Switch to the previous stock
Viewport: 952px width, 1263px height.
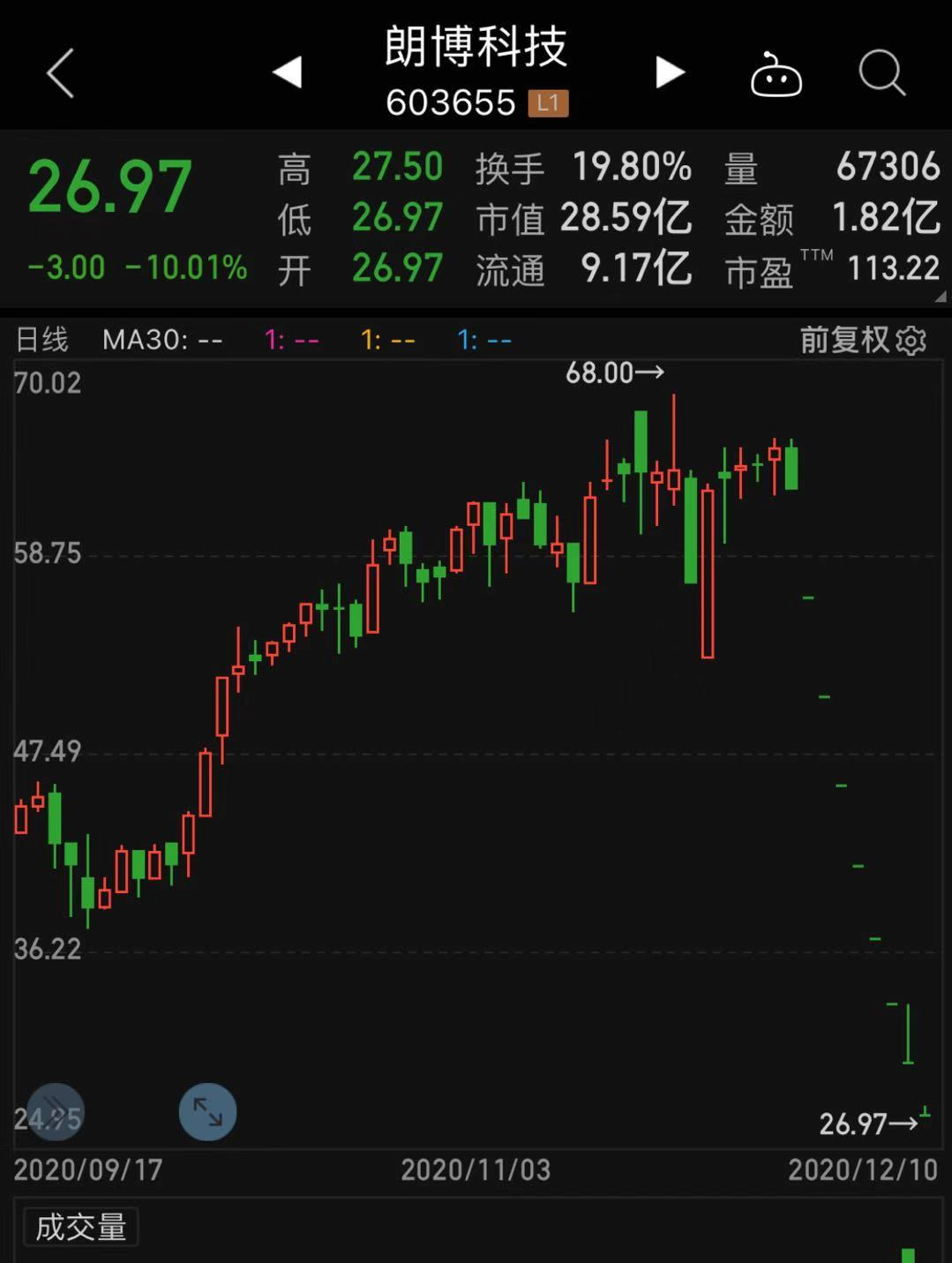click(x=288, y=72)
